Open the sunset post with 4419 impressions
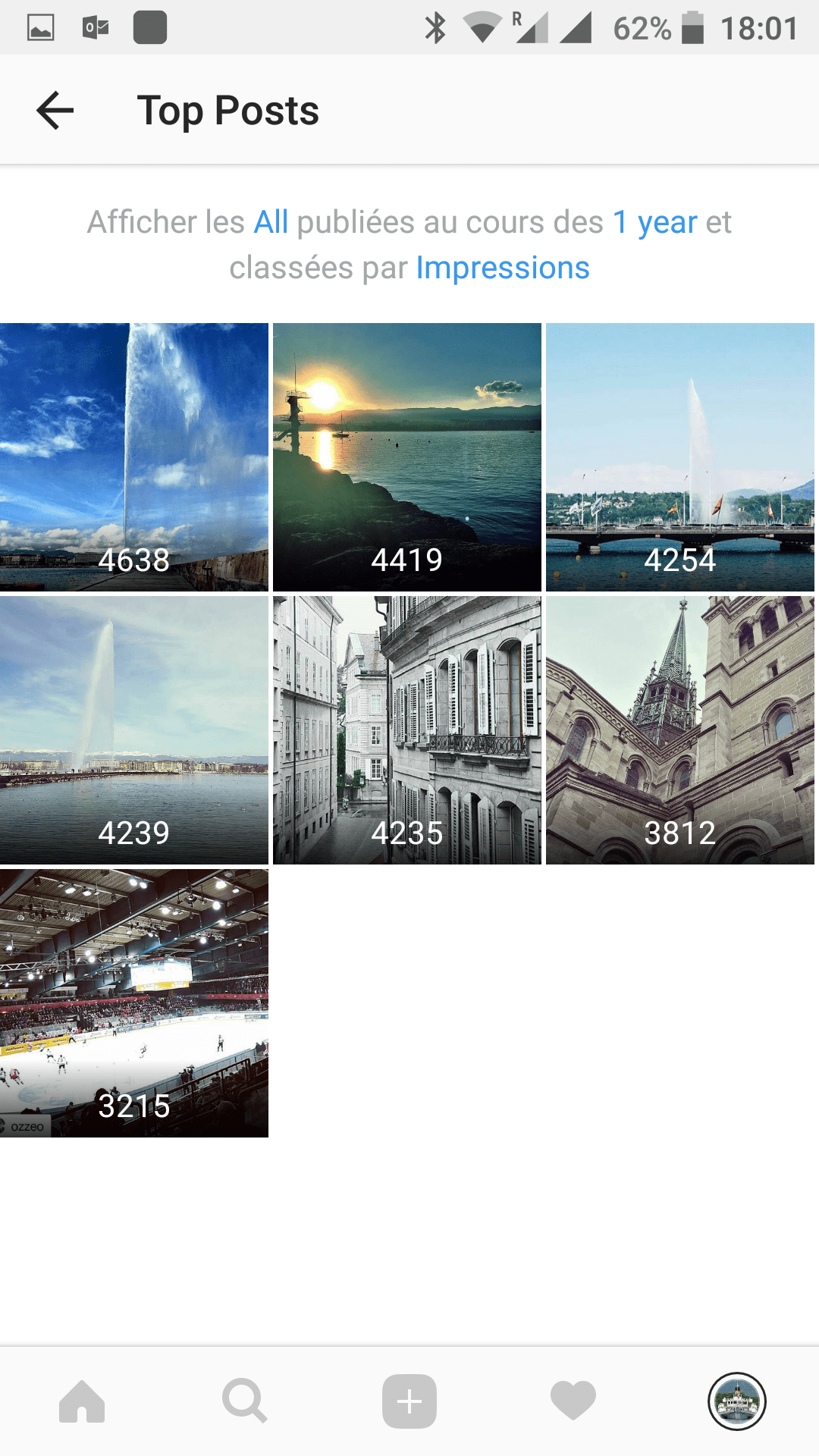The image size is (819, 1456). tap(407, 457)
